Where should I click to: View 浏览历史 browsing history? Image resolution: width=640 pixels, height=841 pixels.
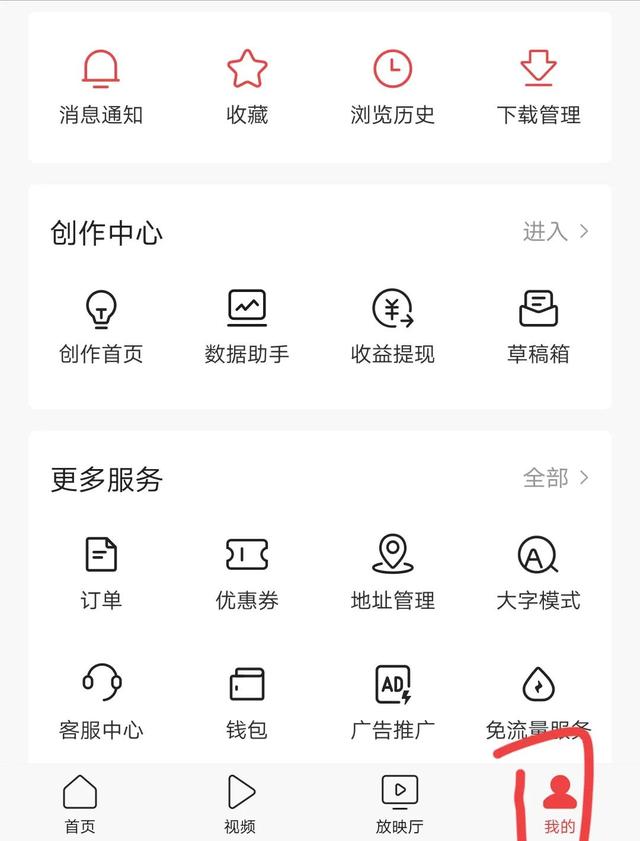pyautogui.click(x=393, y=87)
